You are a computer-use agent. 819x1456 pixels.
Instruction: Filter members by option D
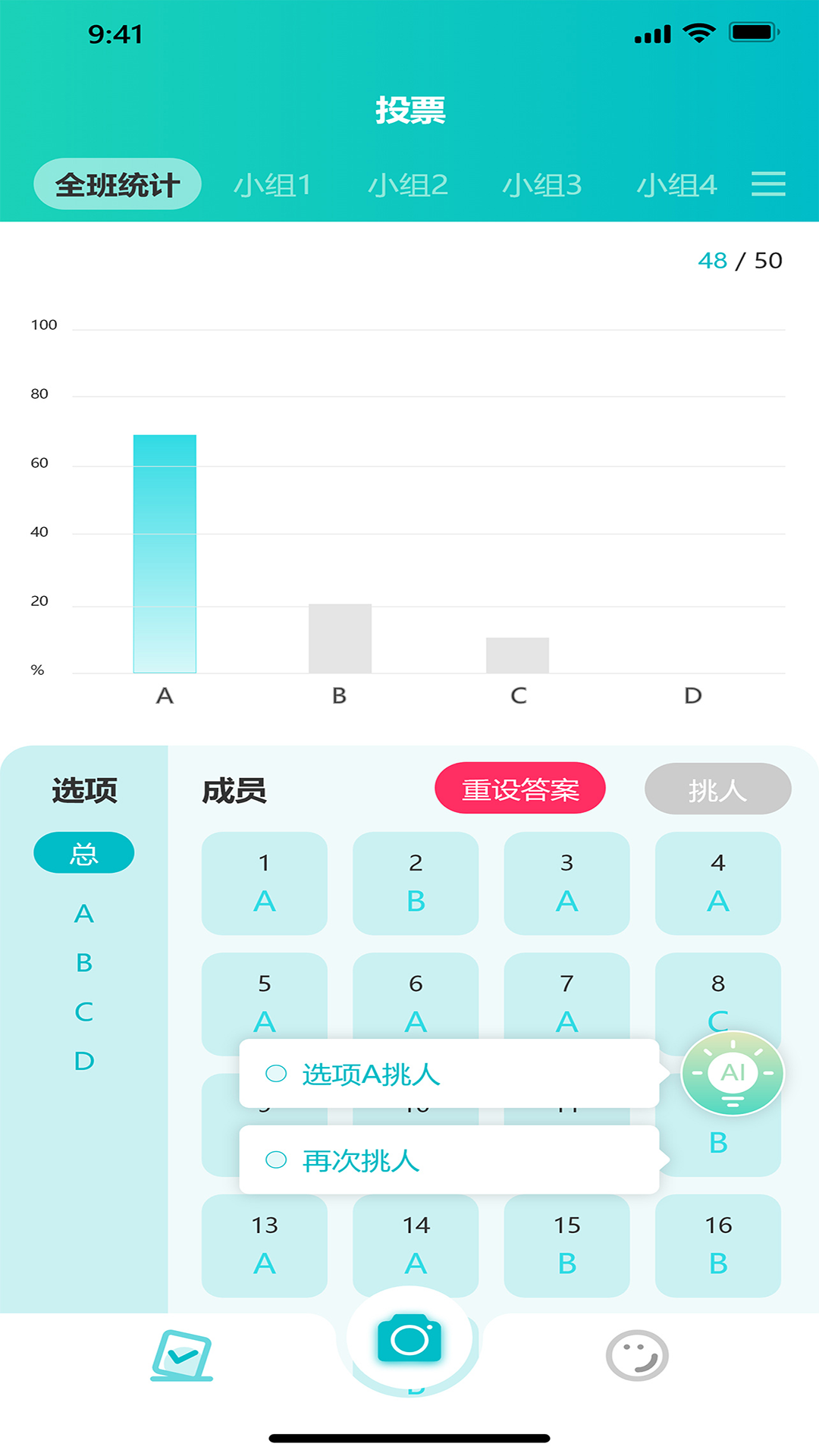[x=84, y=1060]
